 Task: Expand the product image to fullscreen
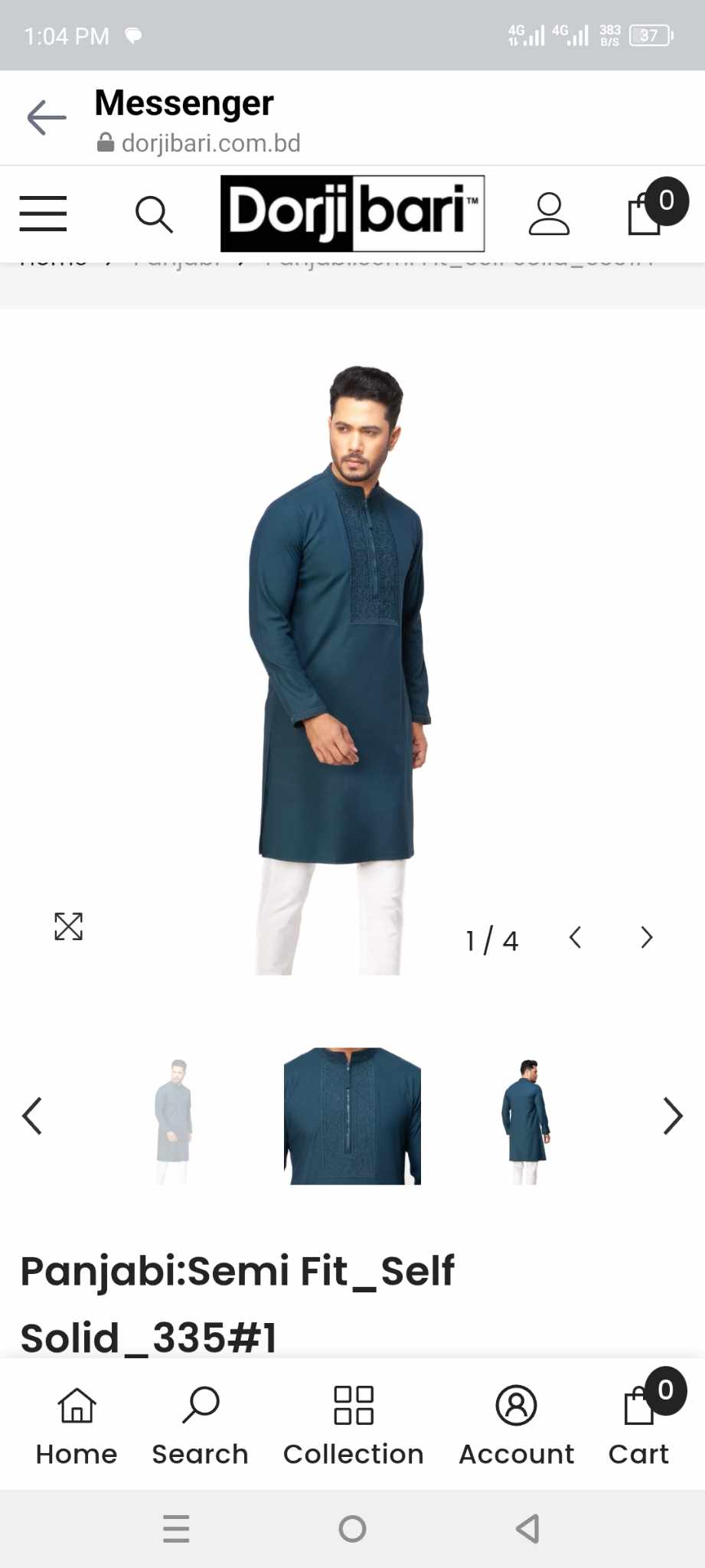coord(68,926)
